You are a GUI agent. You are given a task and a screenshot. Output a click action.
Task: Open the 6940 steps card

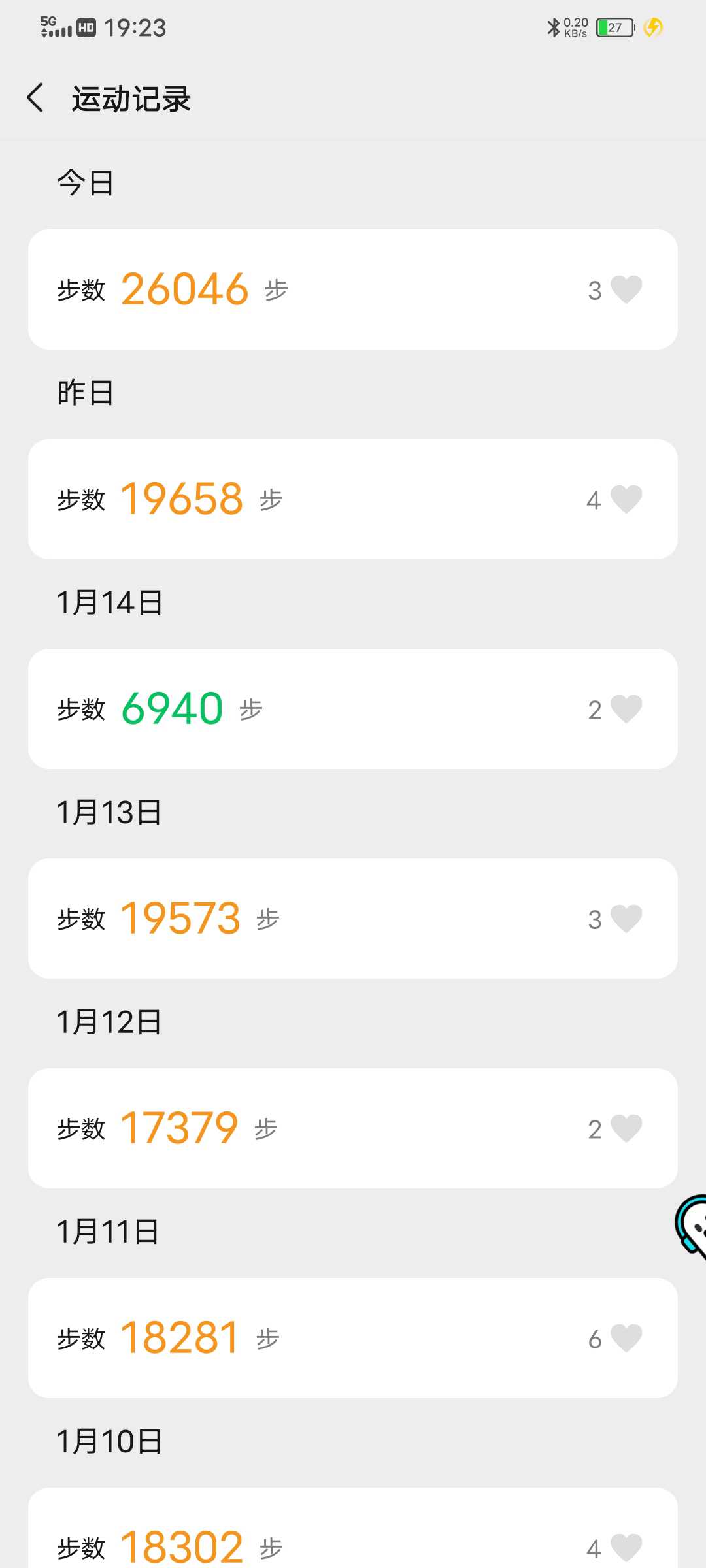[x=353, y=709]
